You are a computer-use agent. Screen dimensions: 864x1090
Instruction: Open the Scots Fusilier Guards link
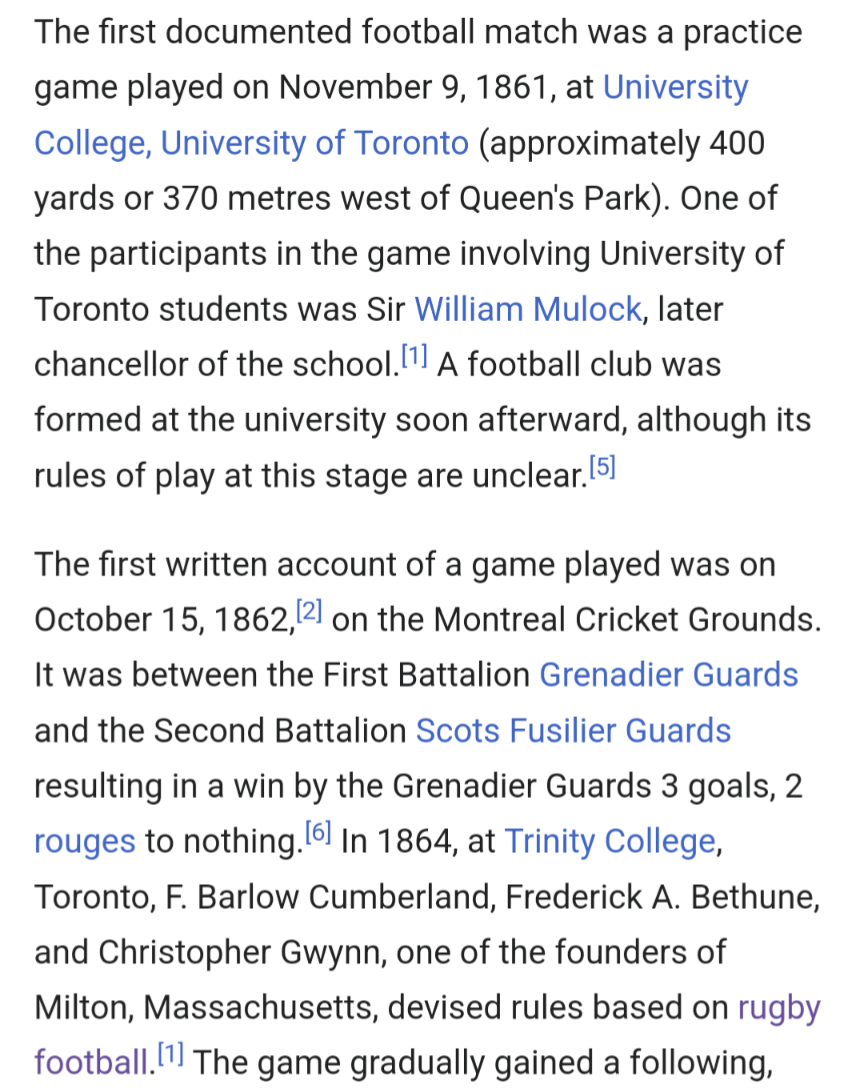pos(573,730)
